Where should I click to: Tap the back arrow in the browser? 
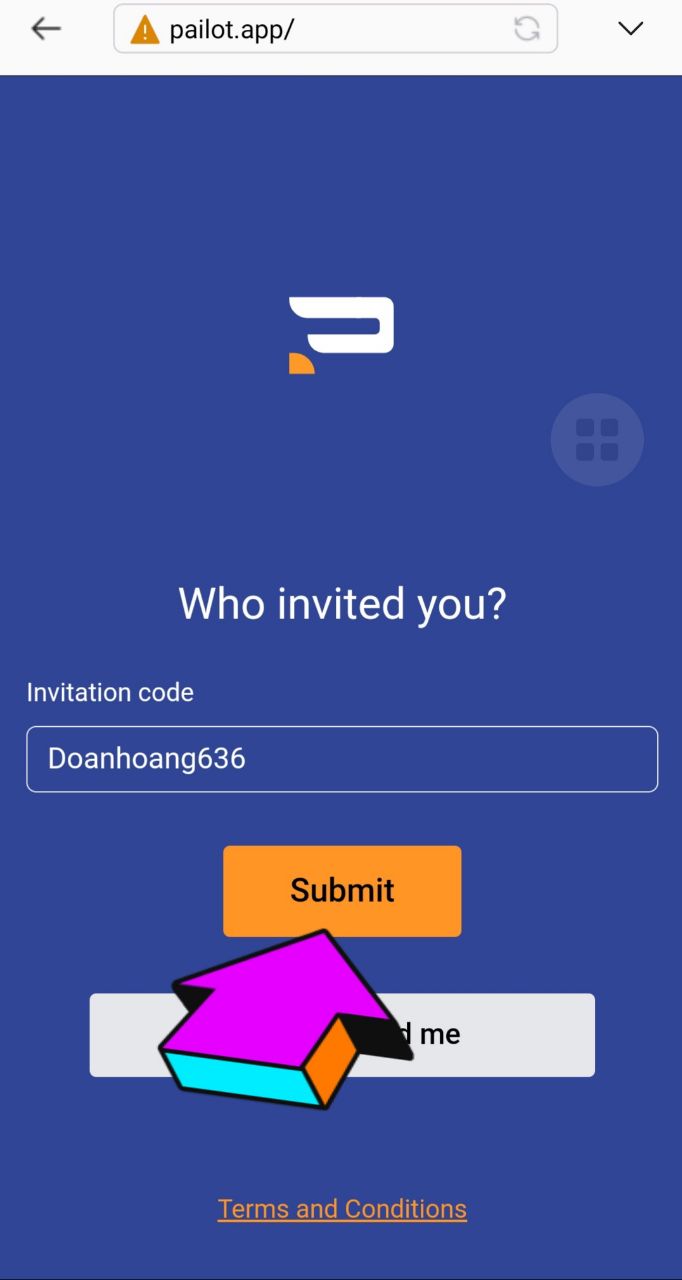point(46,29)
